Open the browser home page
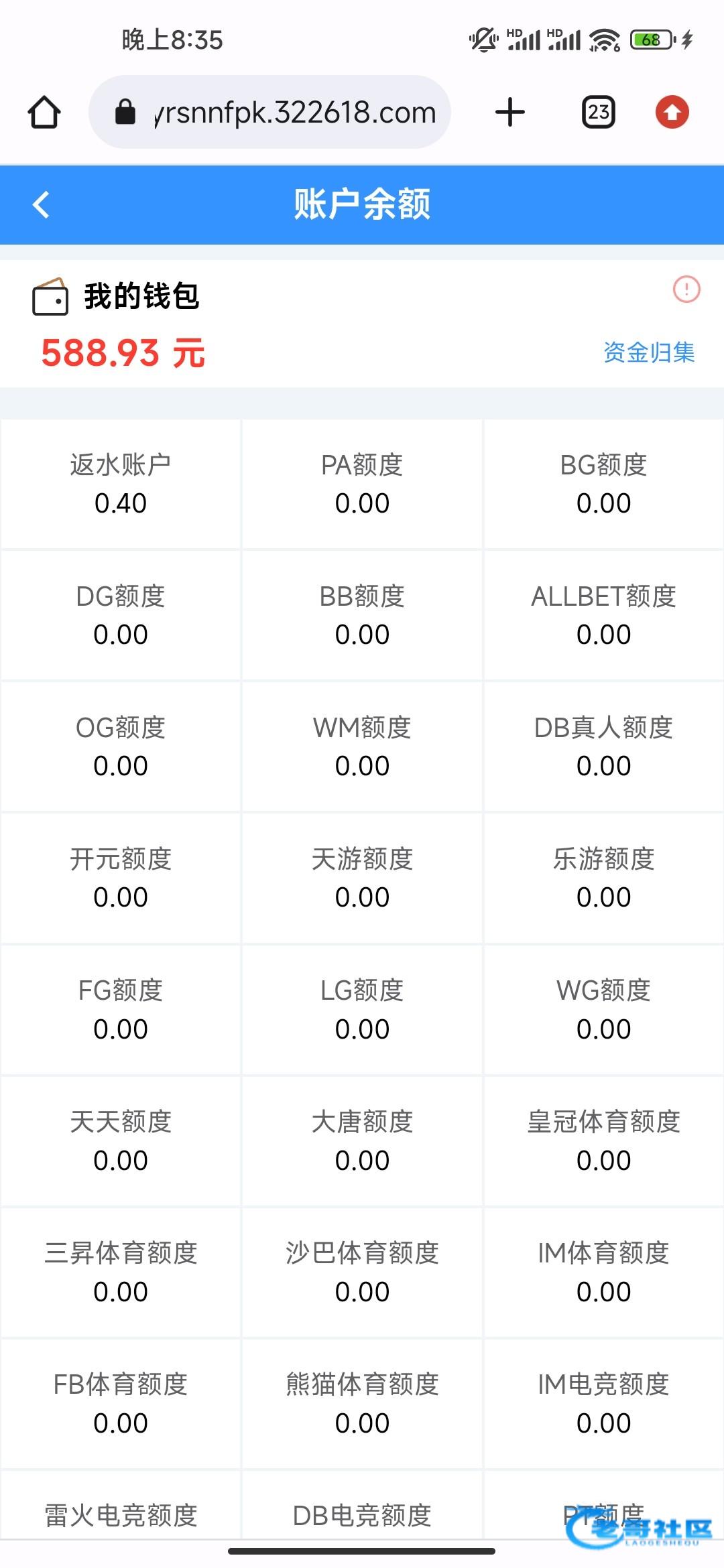Viewport: 724px width, 1568px height. click(x=44, y=112)
